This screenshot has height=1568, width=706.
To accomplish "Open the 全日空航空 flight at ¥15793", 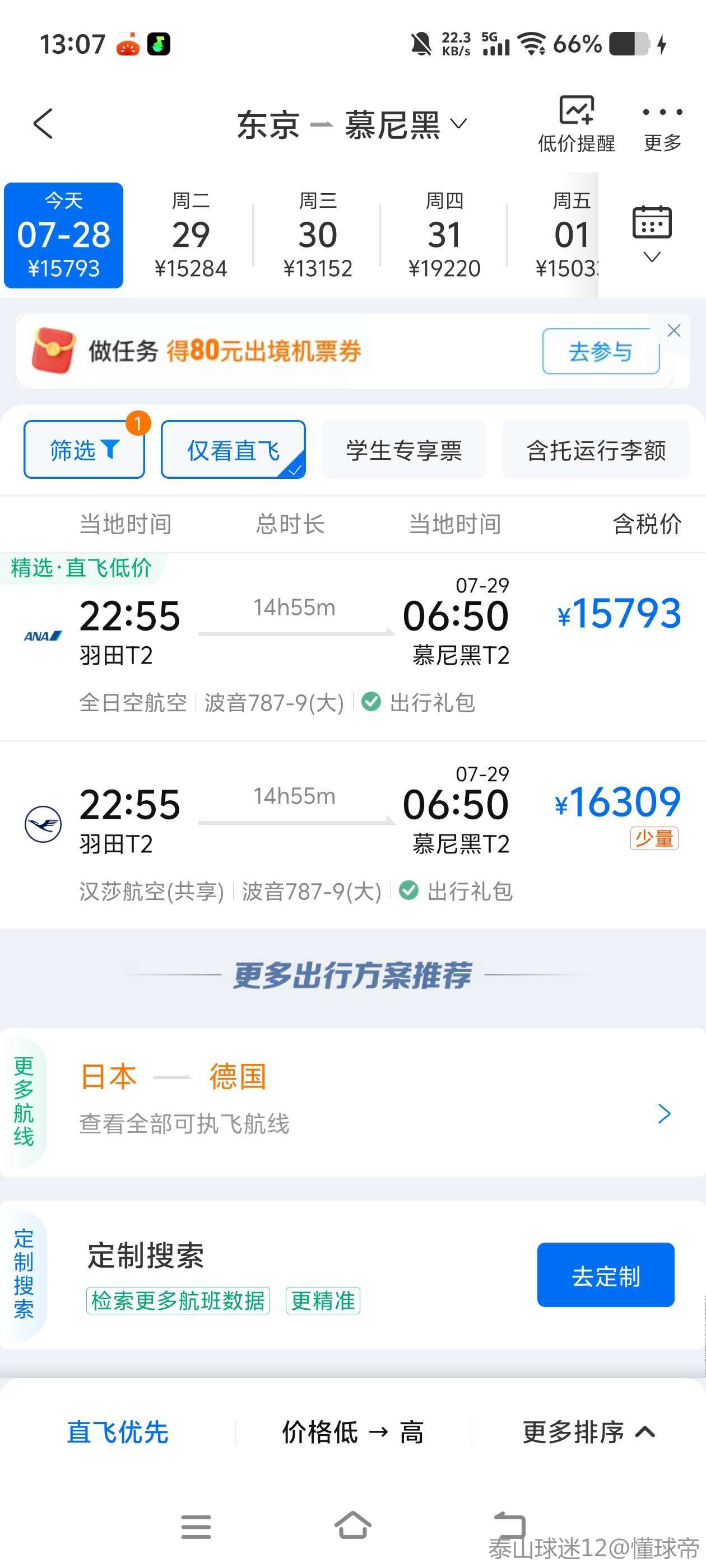I will click(x=352, y=645).
